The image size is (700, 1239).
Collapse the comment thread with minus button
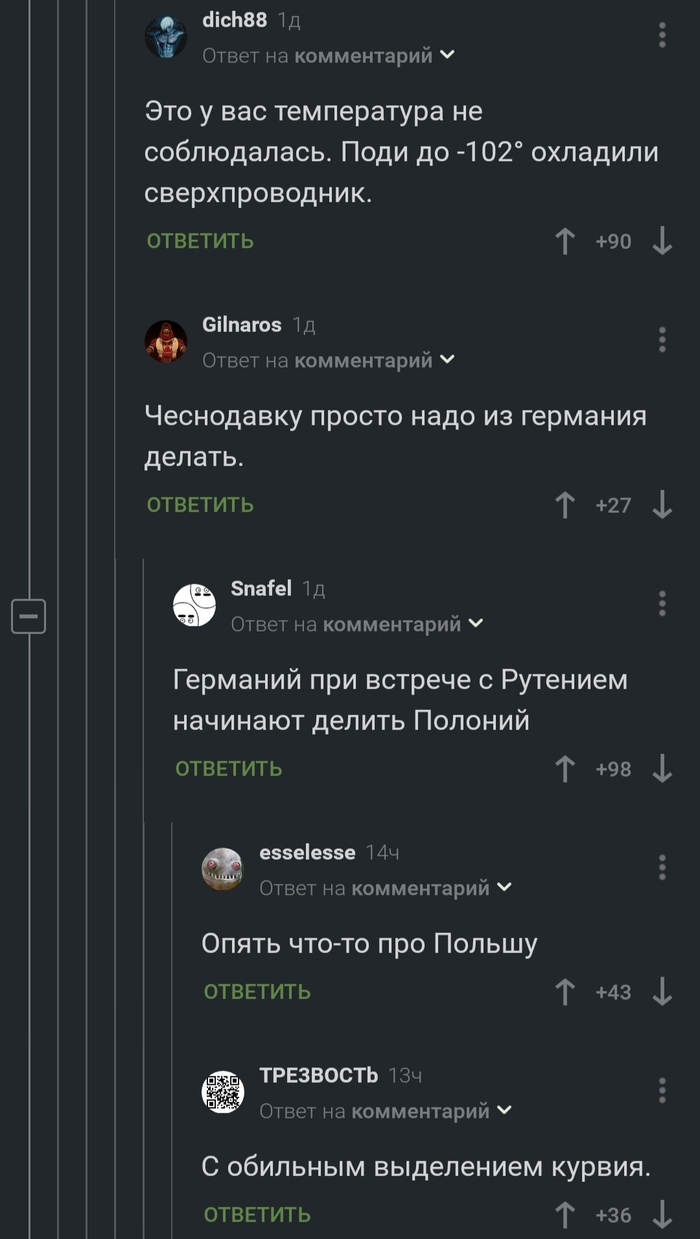tap(28, 616)
